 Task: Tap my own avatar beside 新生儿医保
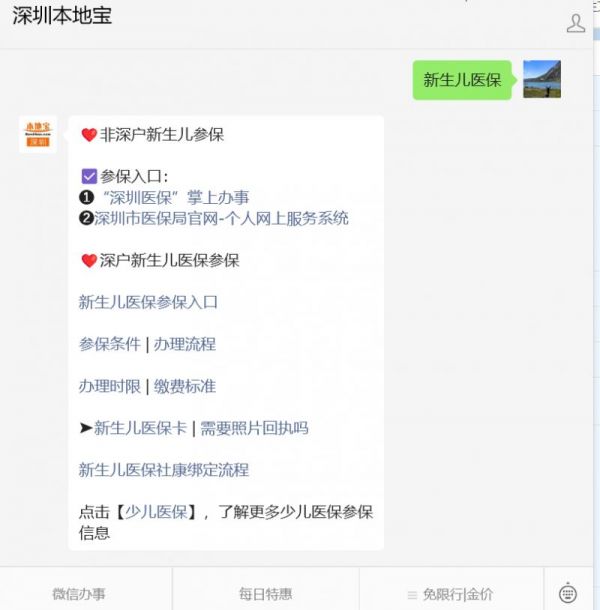(541, 79)
